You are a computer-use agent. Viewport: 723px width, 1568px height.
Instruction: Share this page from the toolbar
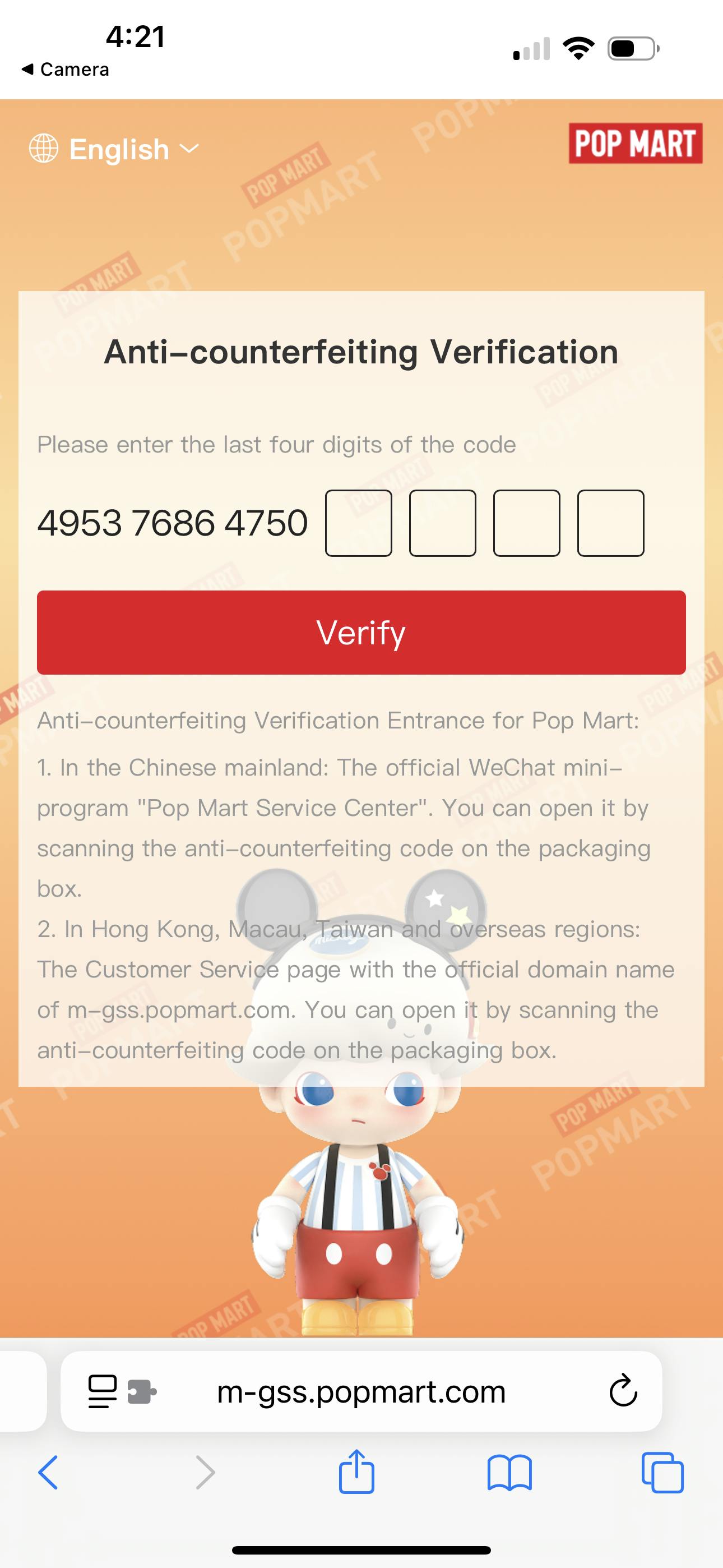tap(356, 1472)
